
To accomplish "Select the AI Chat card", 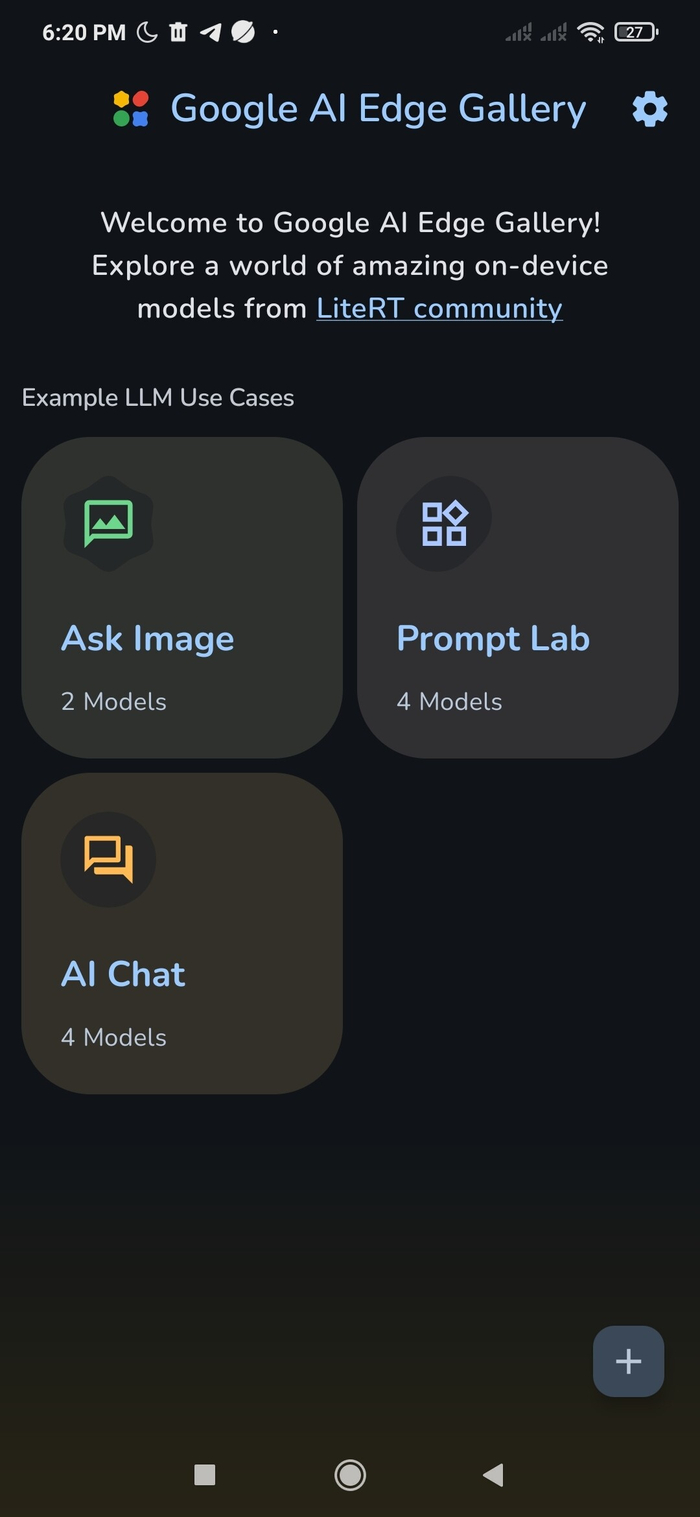I will pyautogui.click(x=182, y=932).
